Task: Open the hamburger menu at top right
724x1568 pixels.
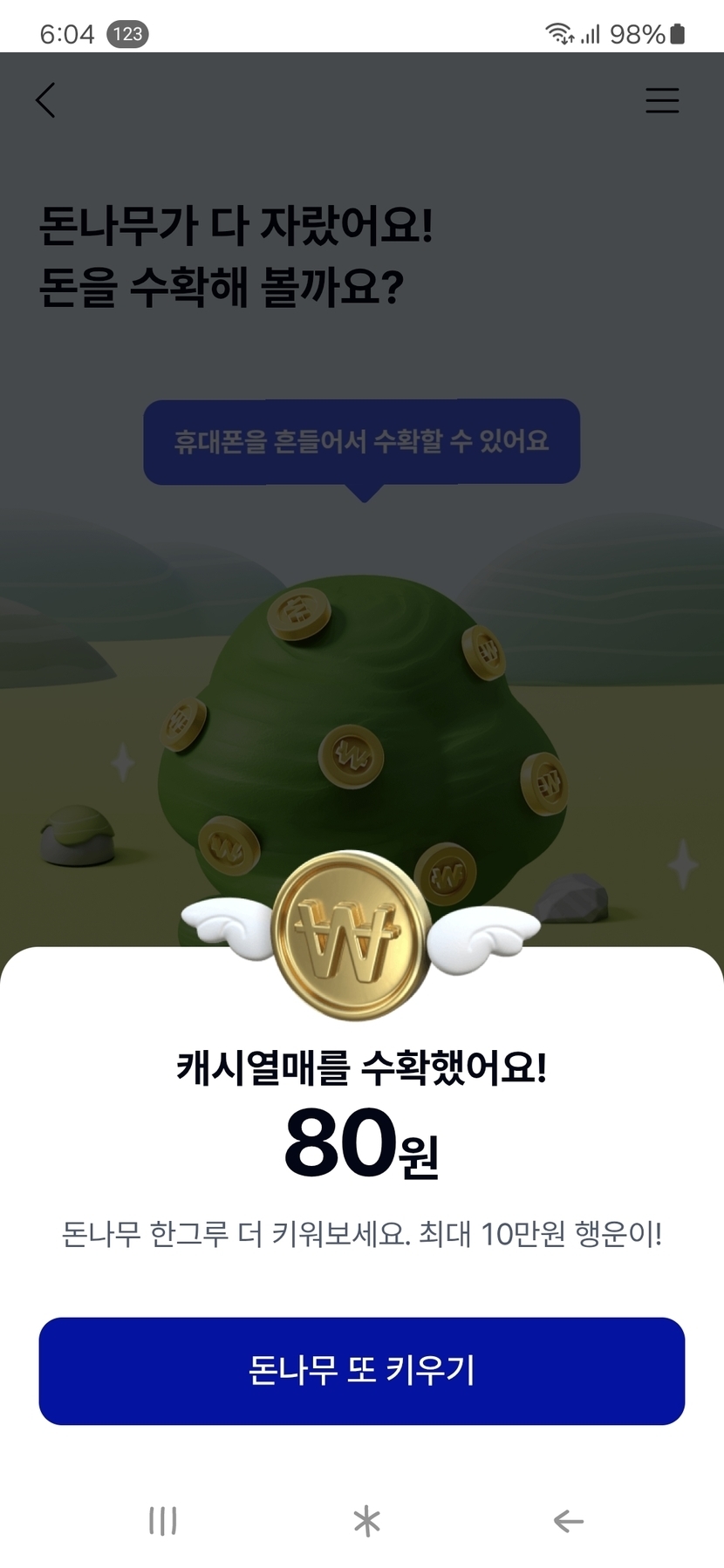Action: 662,100
